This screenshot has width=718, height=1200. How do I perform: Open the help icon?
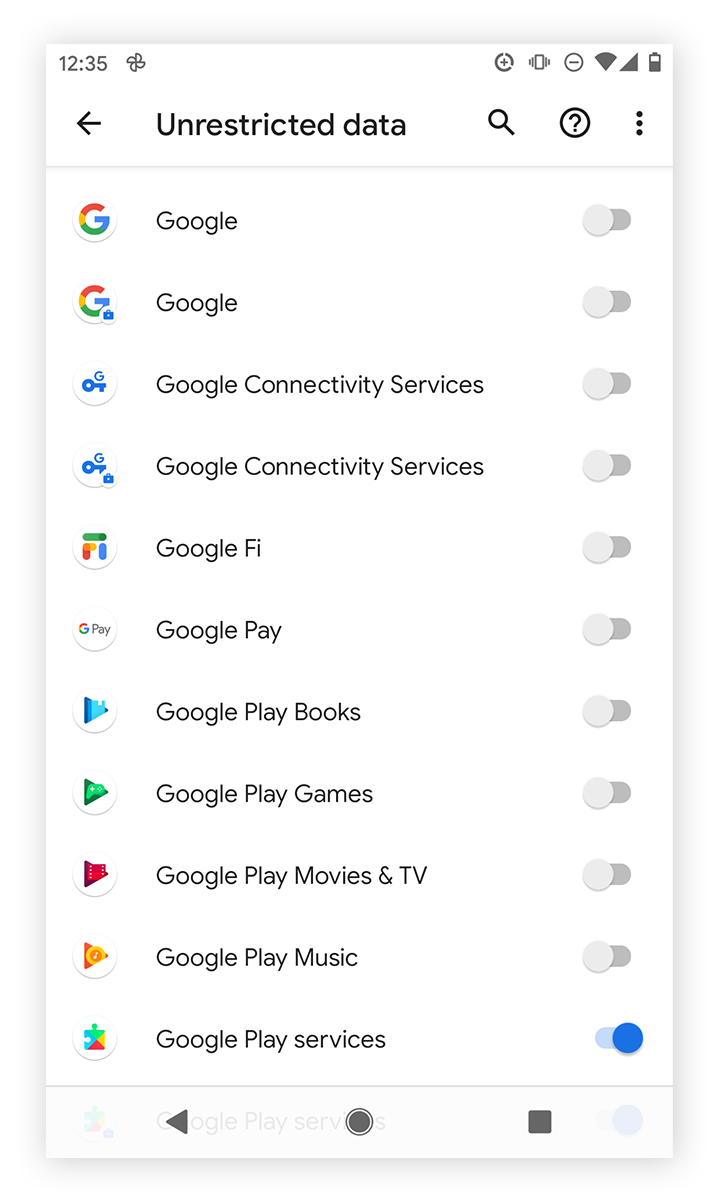point(574,124)
